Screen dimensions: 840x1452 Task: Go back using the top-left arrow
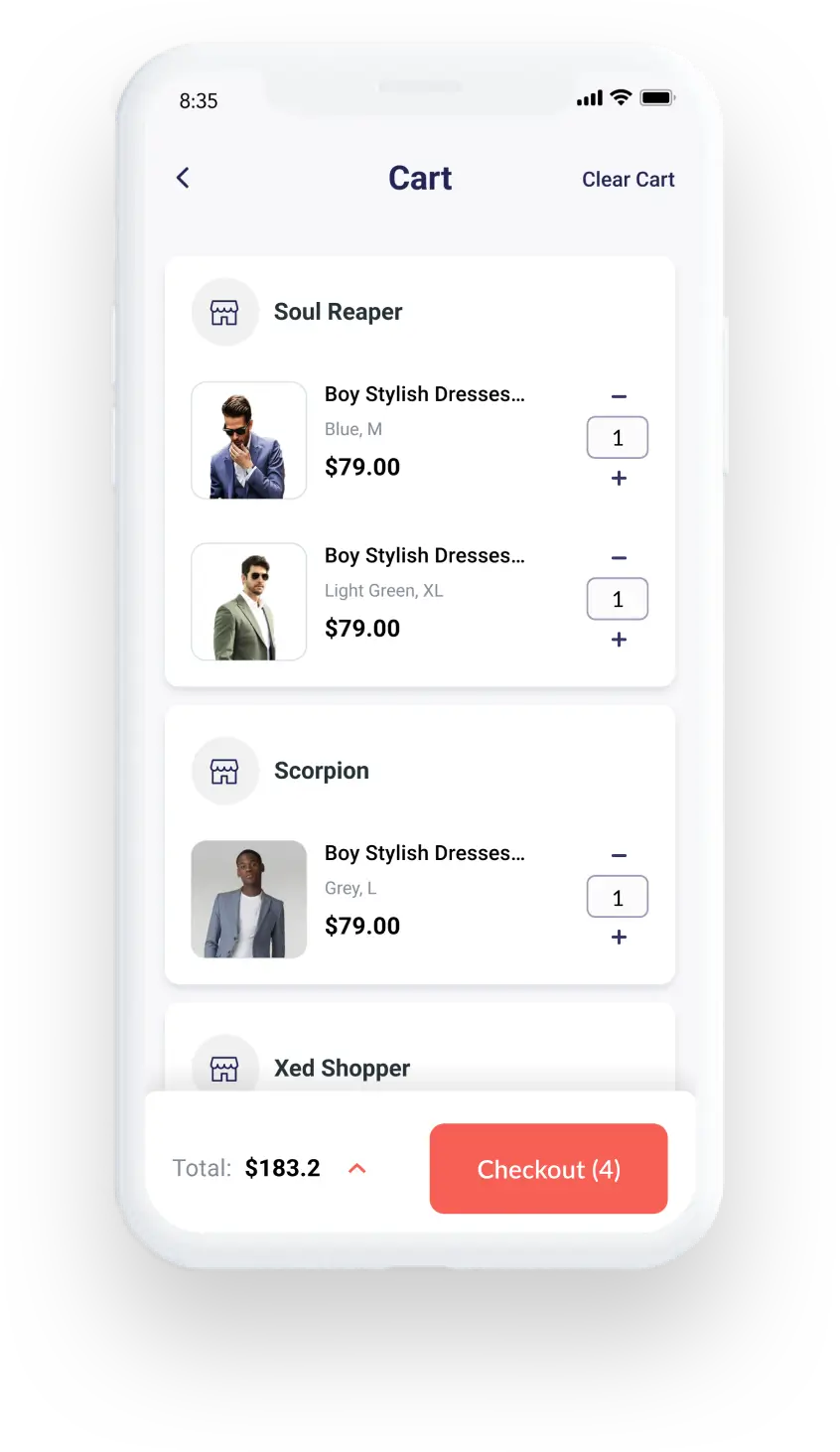click(183, 178)
